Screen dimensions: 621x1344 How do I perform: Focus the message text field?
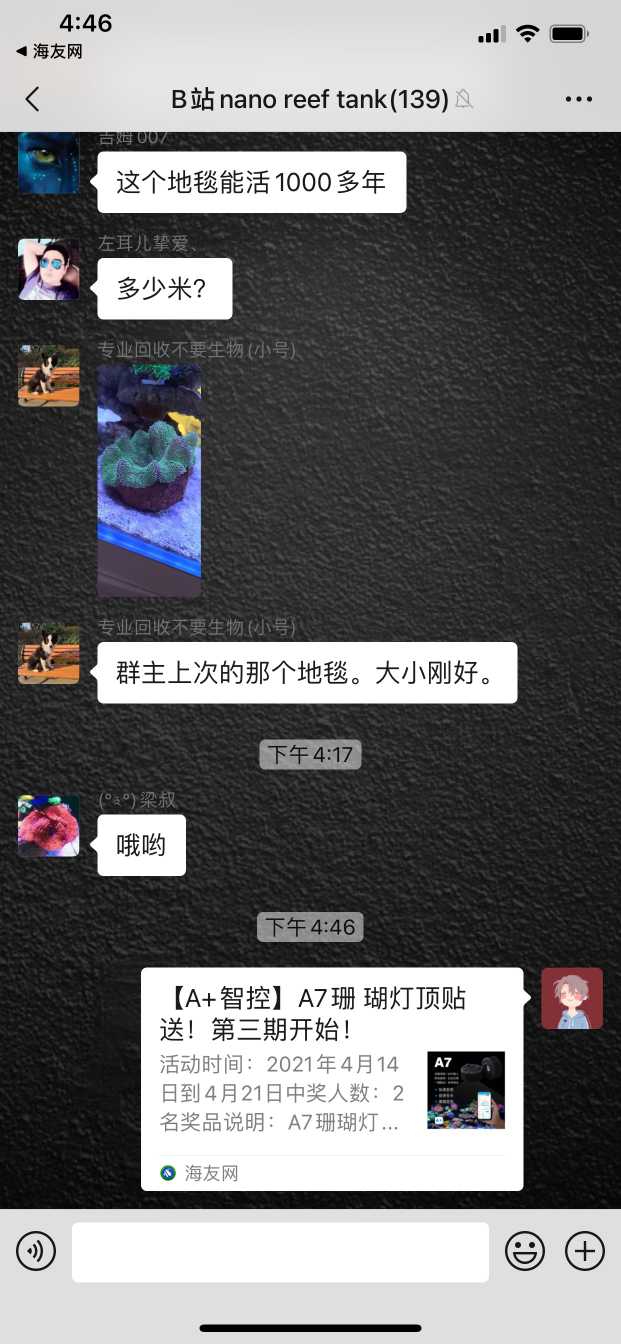pos(280,1251)
